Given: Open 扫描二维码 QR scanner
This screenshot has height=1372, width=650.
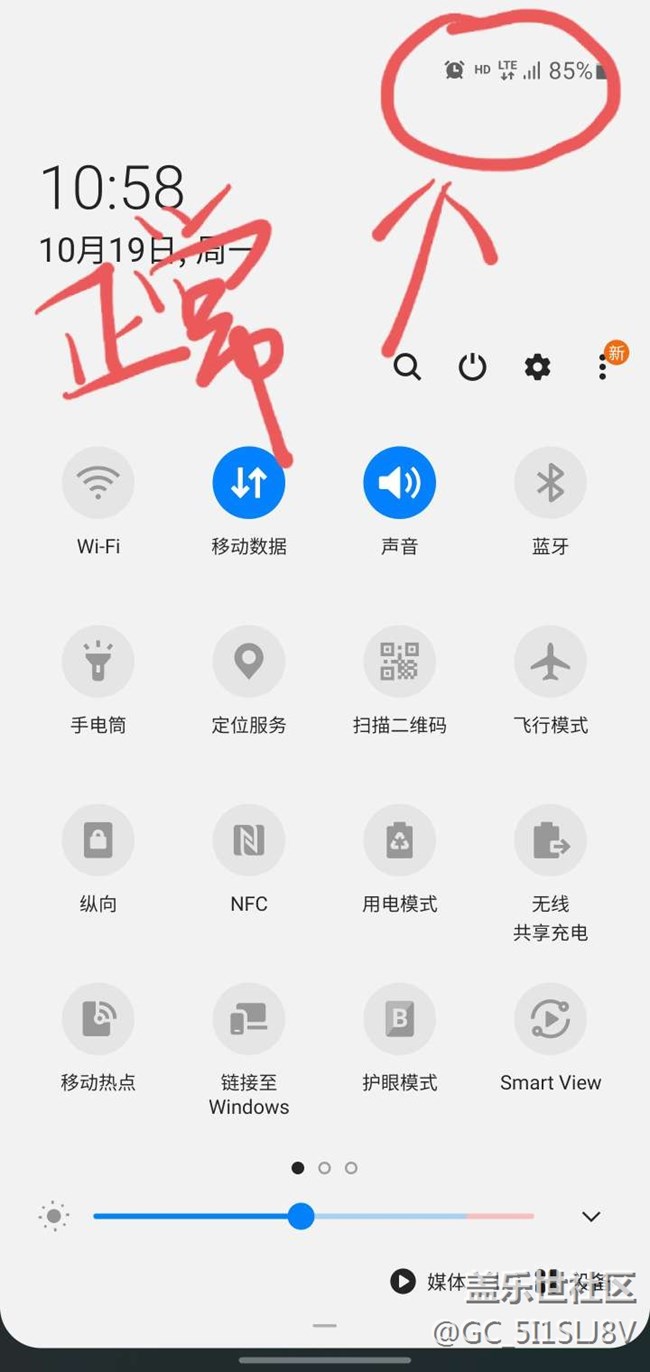Looking at the screenshot, I should [x=399, y=662].
